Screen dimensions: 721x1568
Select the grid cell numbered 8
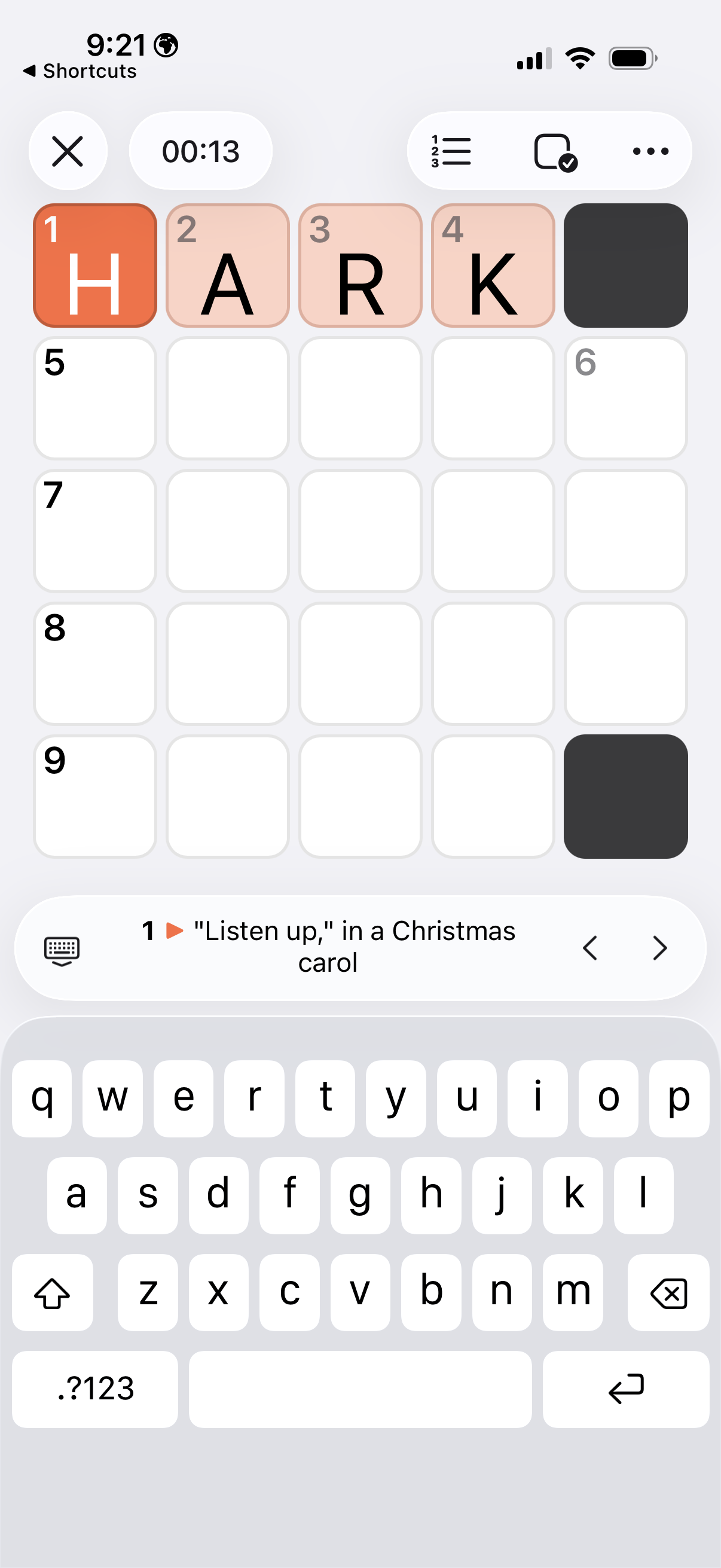95,663
